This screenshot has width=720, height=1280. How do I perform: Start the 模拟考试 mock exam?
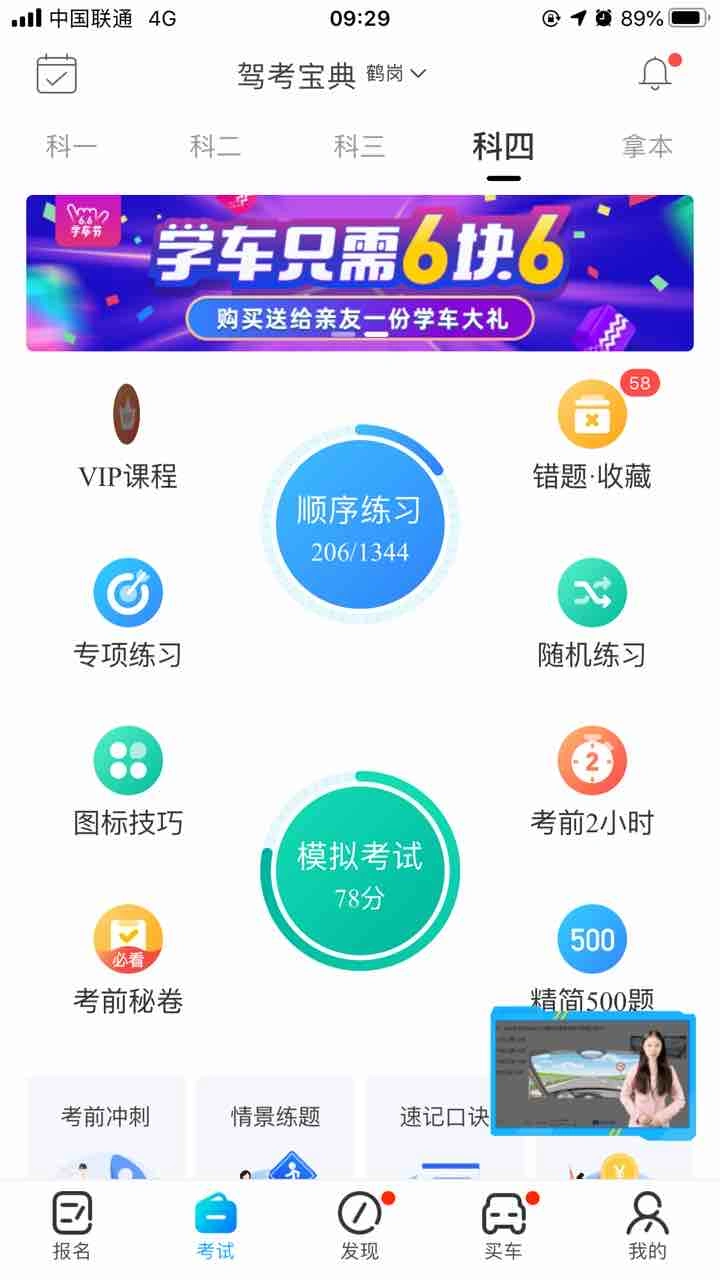pyautogui.click(x=360, y=871)
